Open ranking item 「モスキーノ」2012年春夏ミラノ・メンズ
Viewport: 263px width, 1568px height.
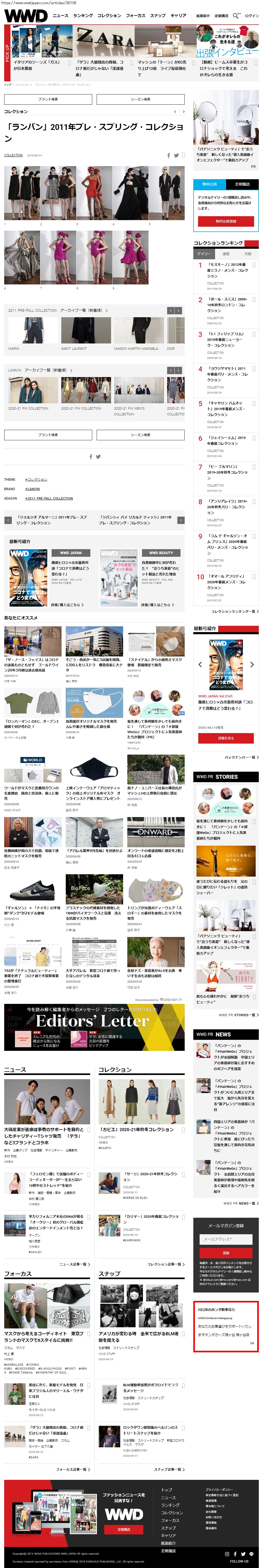[x=227, y=270]
